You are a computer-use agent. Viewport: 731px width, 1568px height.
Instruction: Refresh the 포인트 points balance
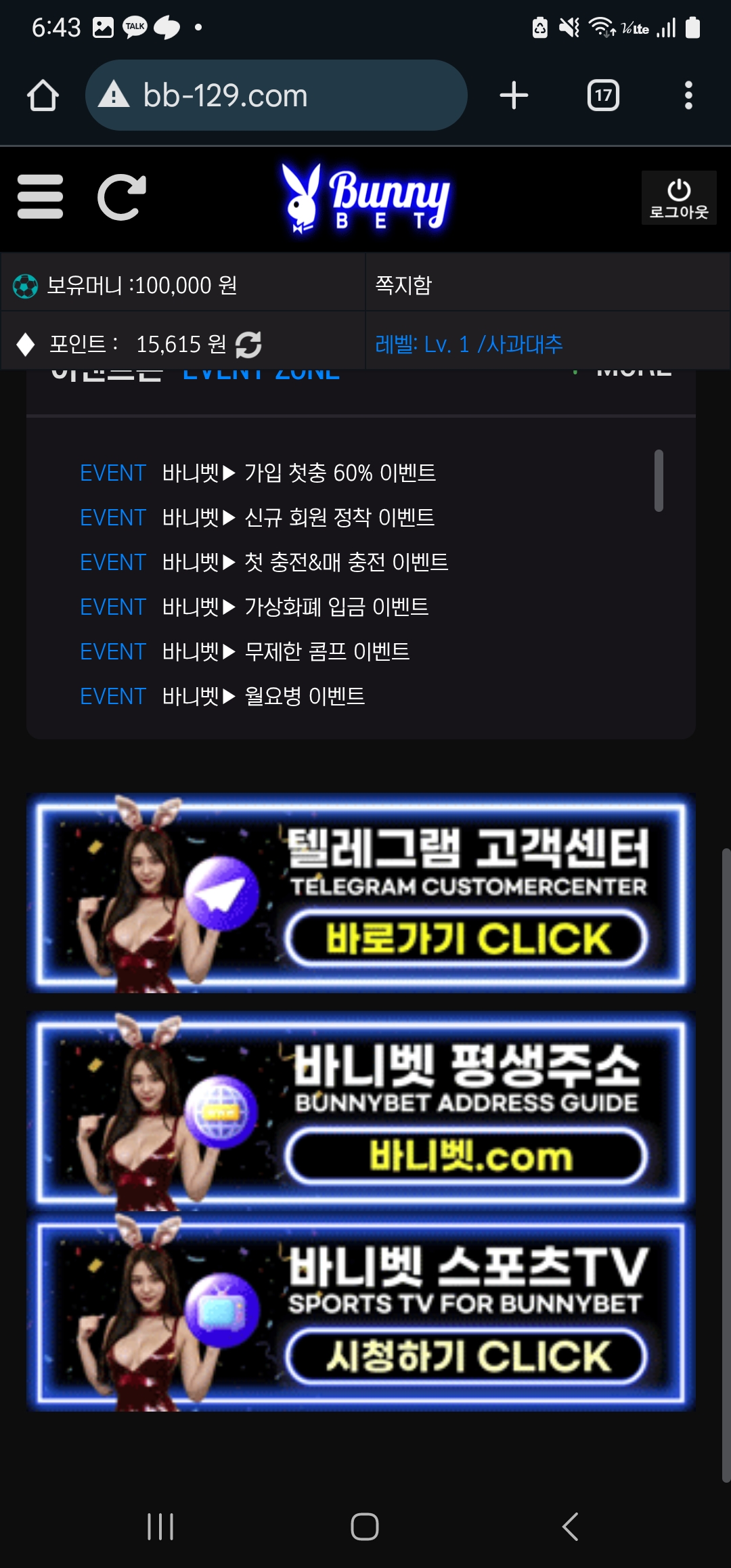coord(248,345)
